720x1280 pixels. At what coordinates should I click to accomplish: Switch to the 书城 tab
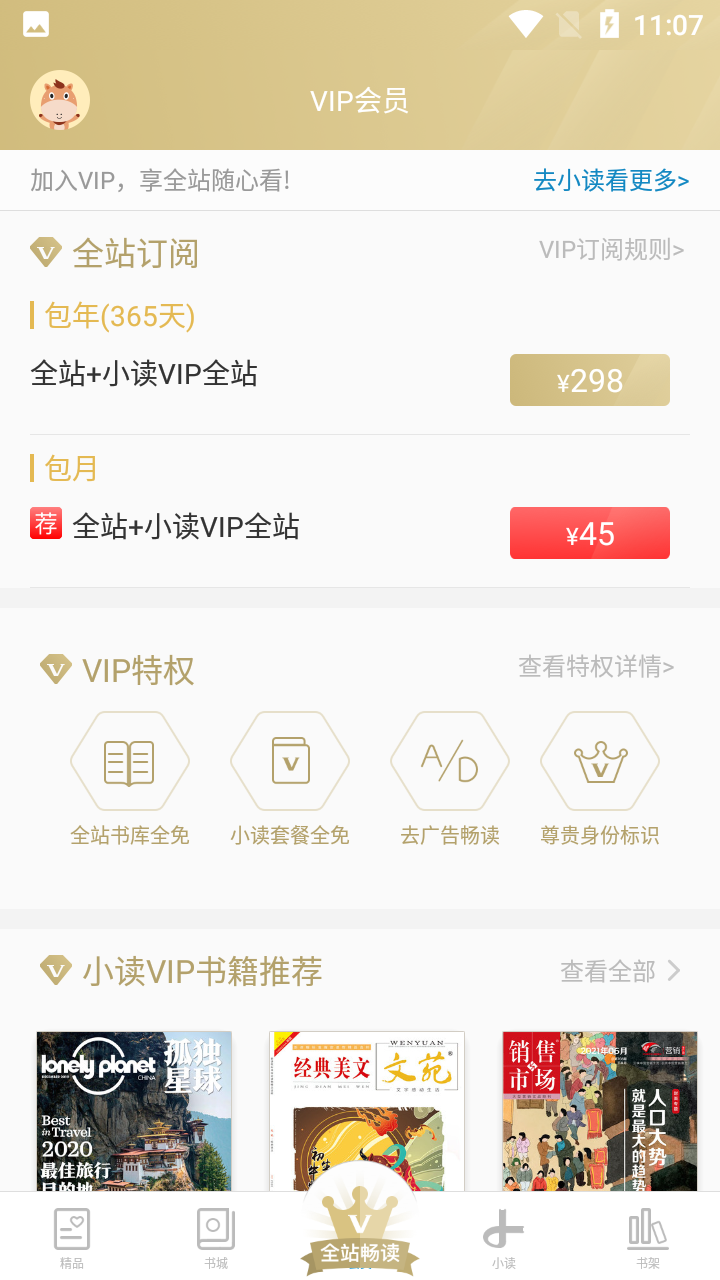coord(216,1237)
